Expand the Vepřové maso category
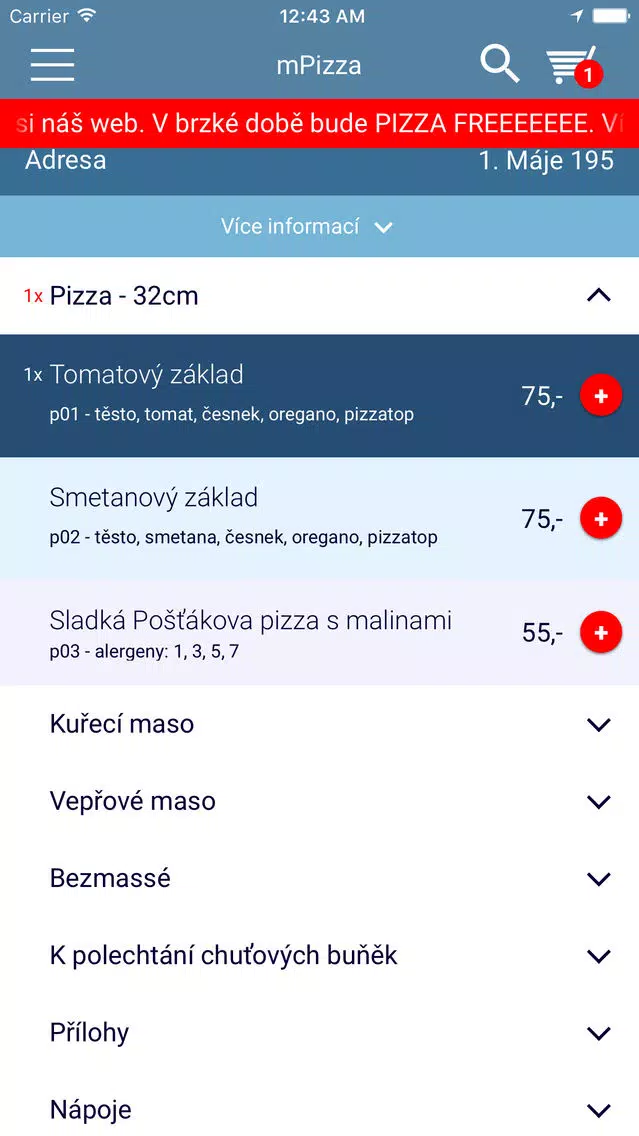The image size is (639, 1136). (320, 801)
